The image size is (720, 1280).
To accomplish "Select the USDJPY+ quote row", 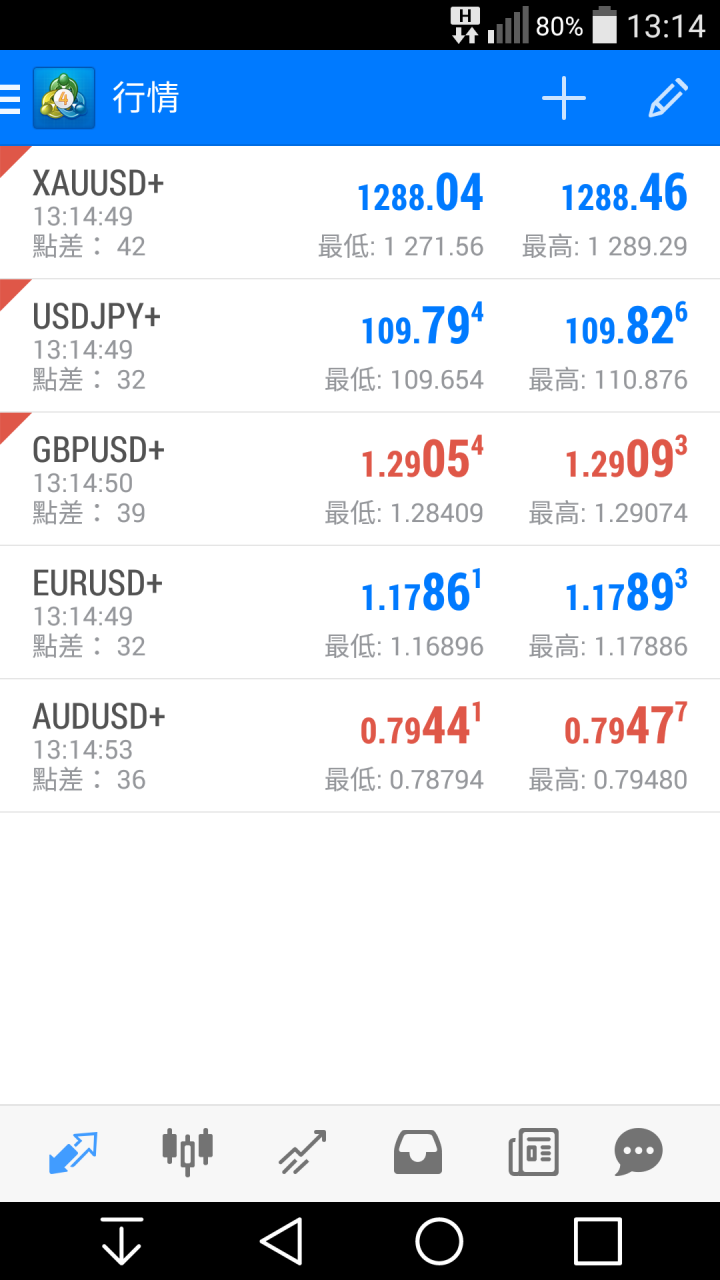I will (360, 346).
